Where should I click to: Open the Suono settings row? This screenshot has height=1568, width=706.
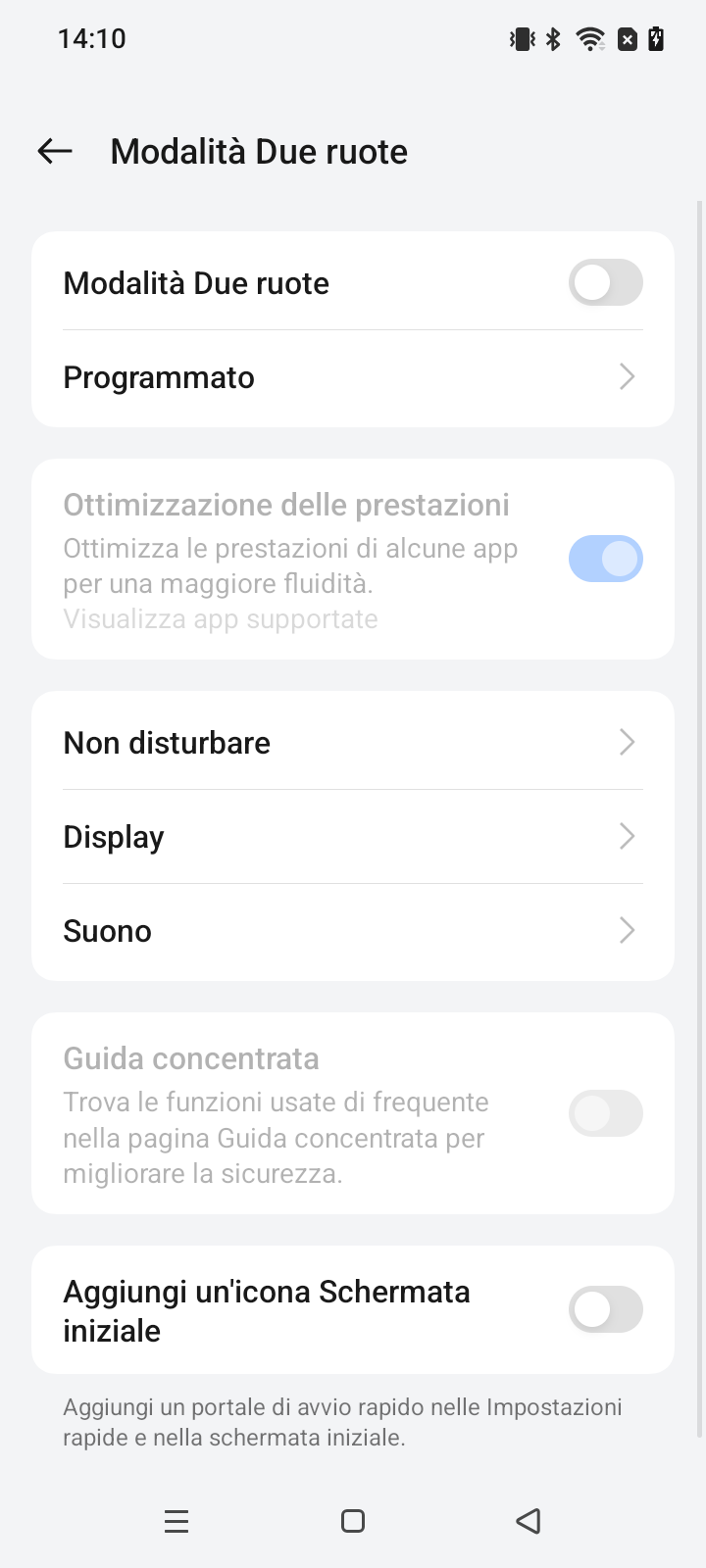click(x=353, y=931)
